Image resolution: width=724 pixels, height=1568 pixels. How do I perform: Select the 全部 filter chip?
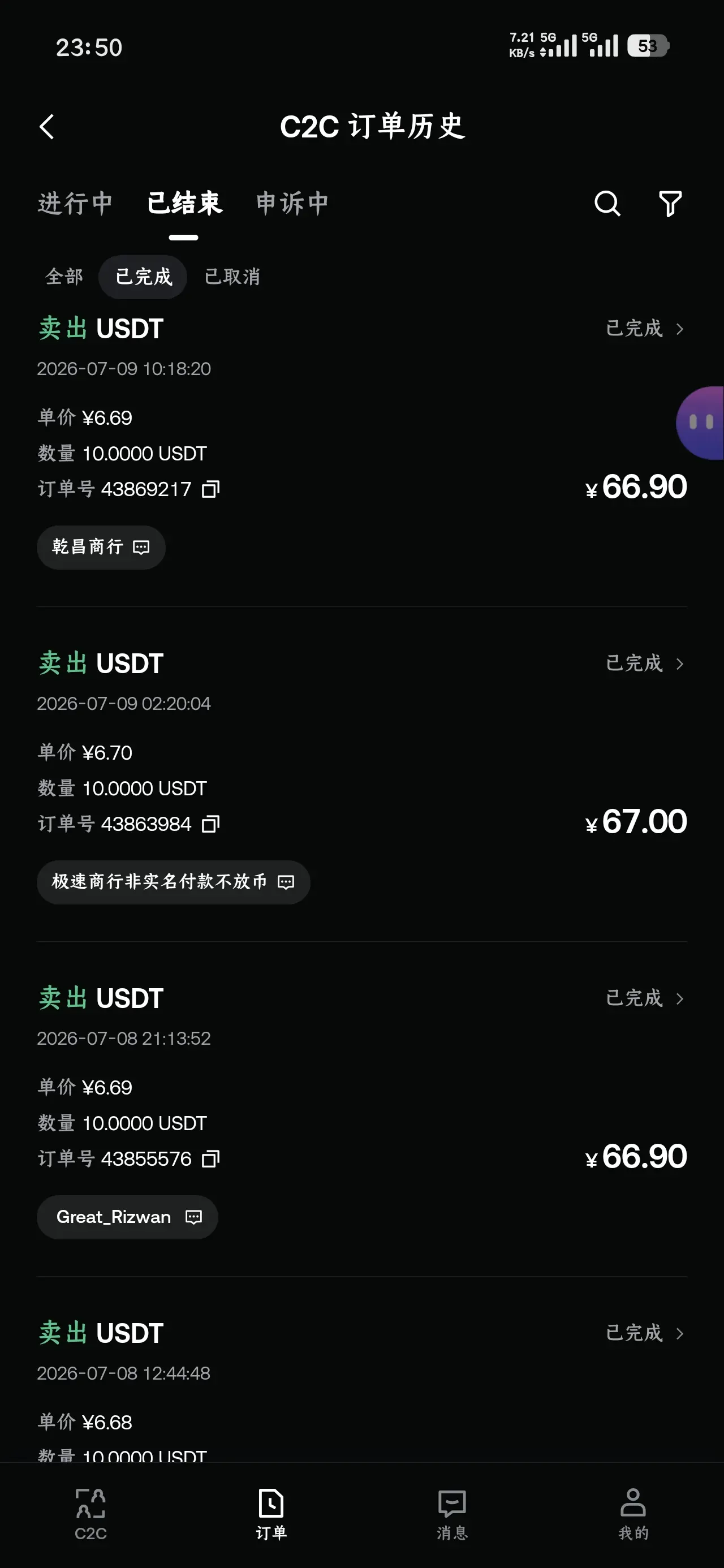(x=64, y=277)
